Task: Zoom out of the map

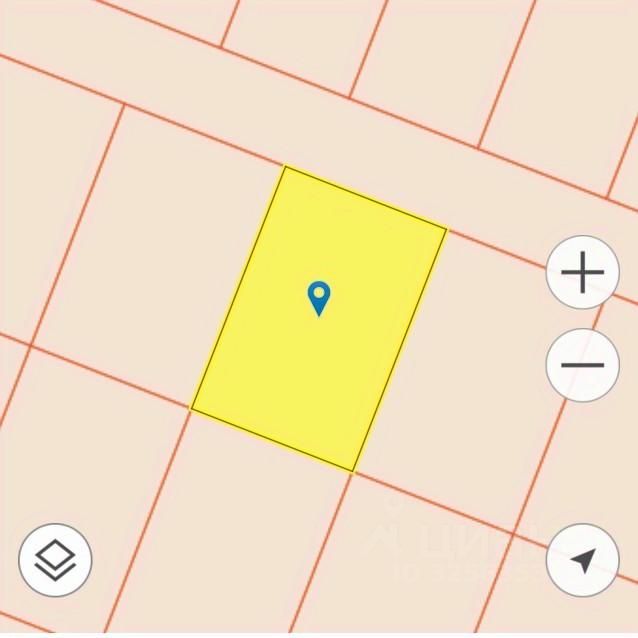Action: tap(583, 365)
